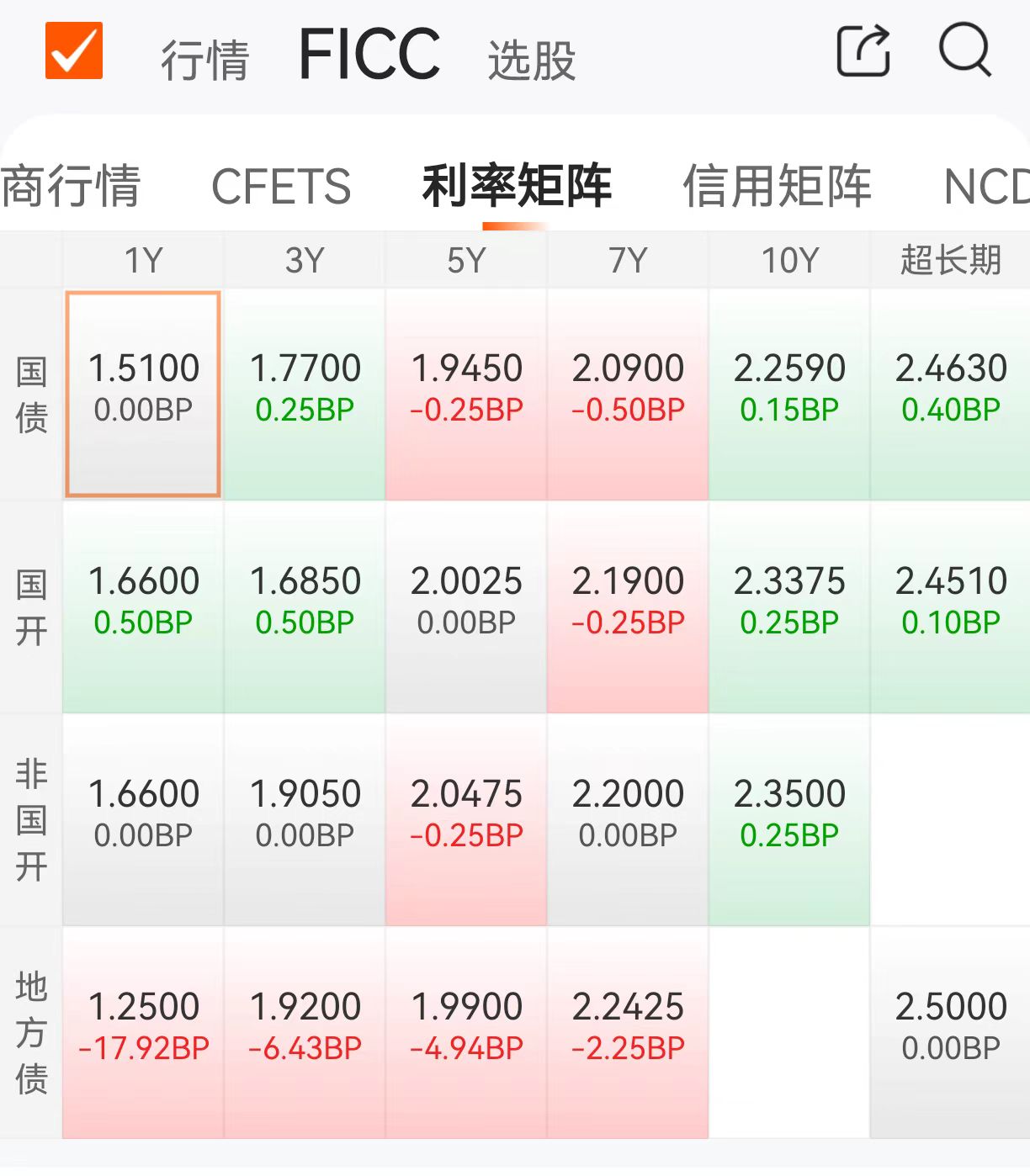Image resolution: width=1030 pixels, height=1176 pixels.
Task: Select the 国债 超长期 cell showing 2.4630
Action: [950, 391]
